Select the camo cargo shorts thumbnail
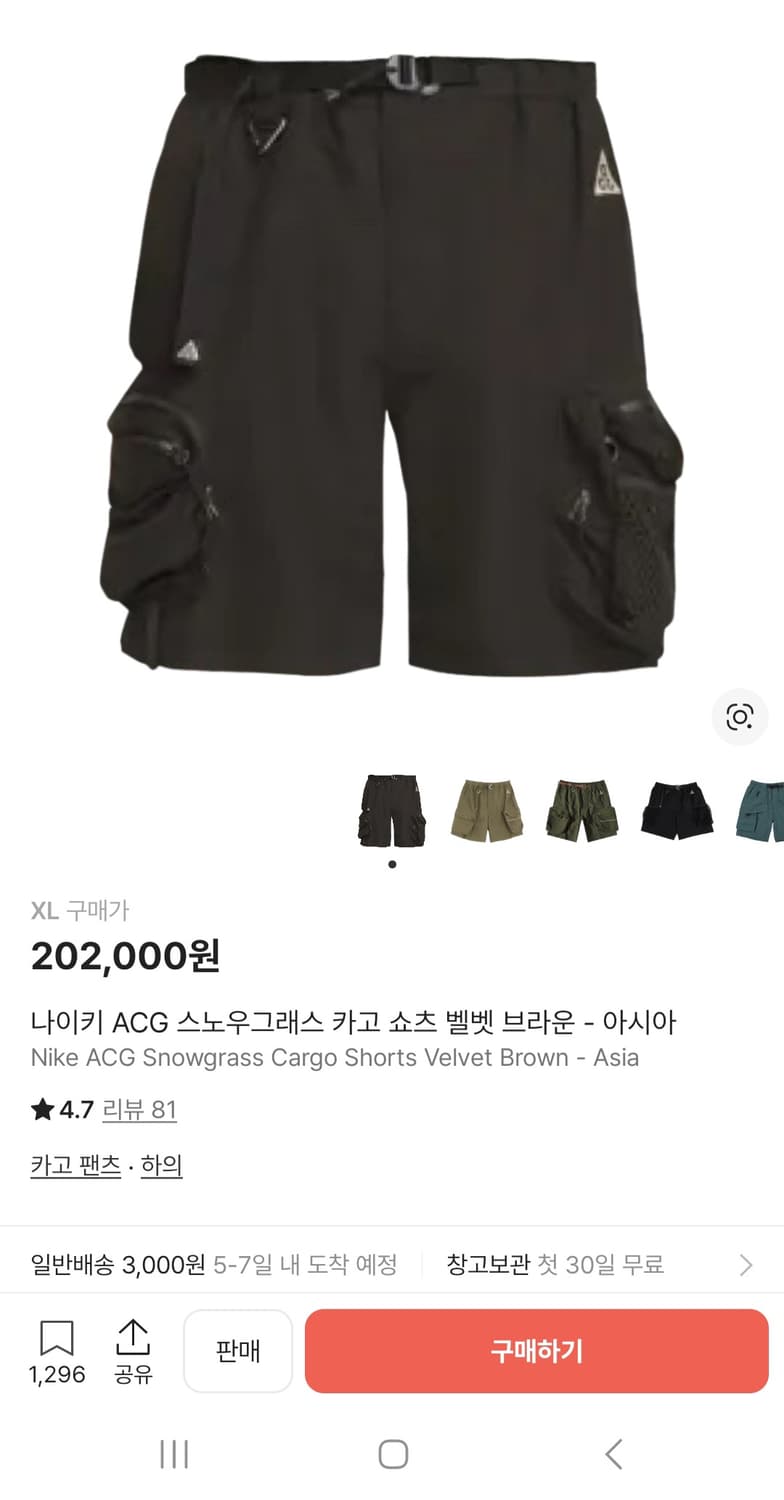Screen dimensions: 784x1500 click(581, 810)
